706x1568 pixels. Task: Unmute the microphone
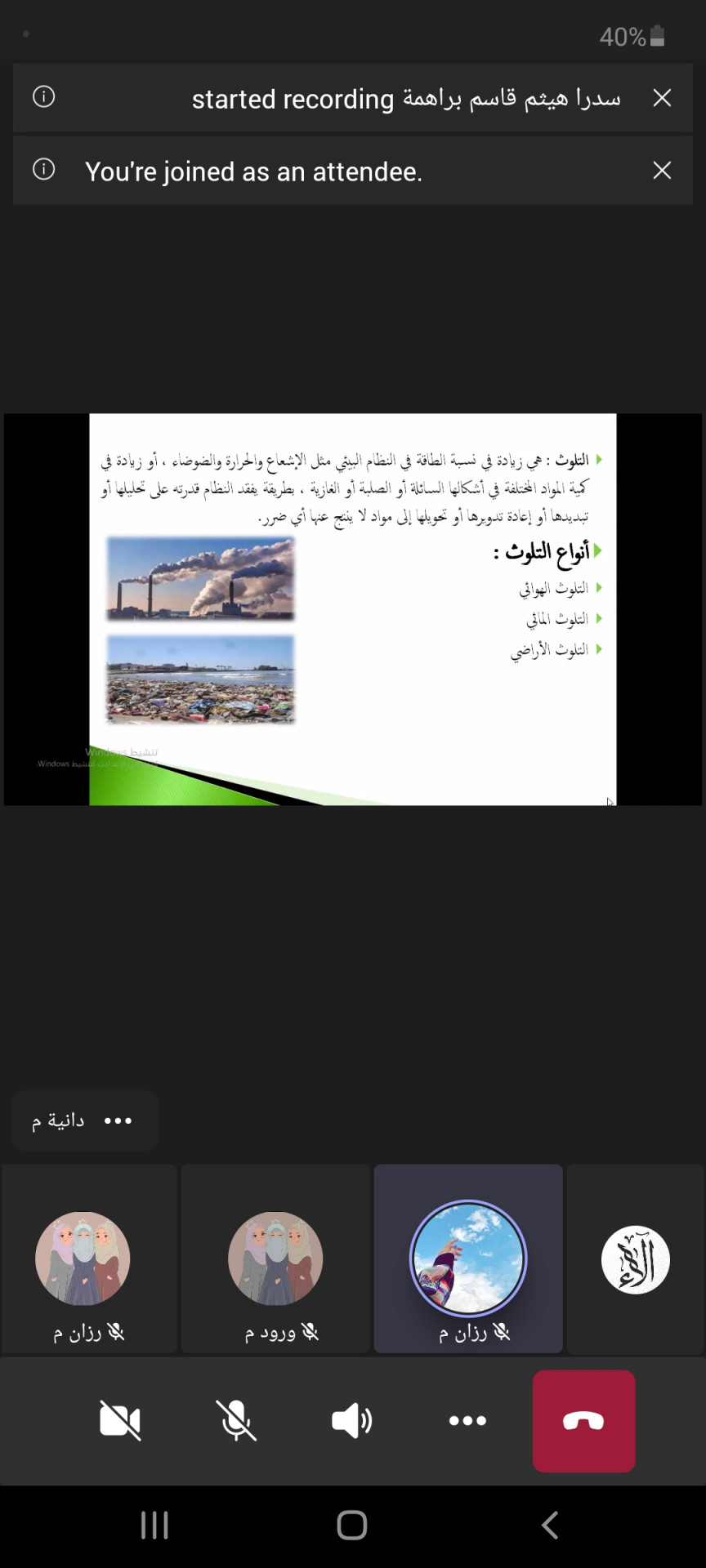coord(236,1421)
